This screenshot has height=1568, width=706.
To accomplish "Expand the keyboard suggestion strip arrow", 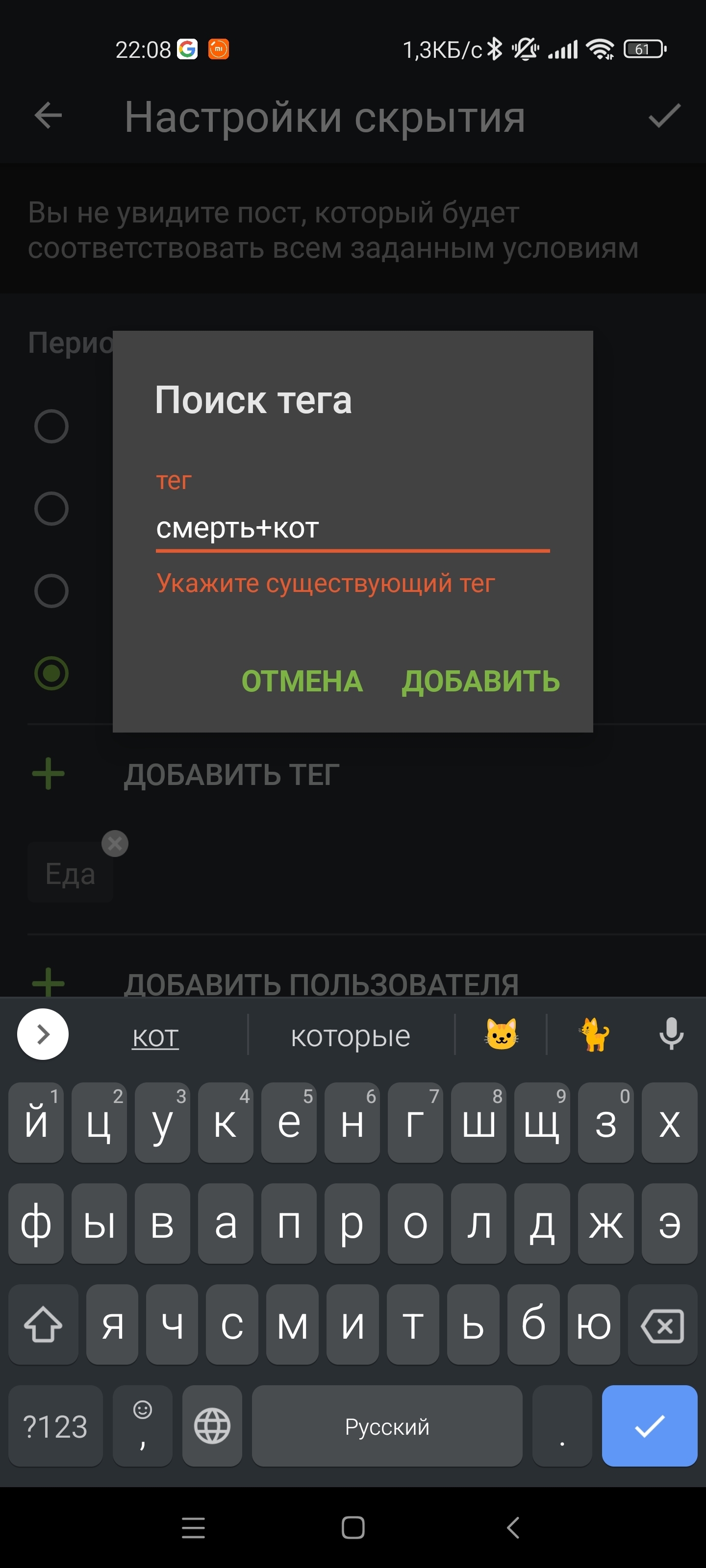I will coord(43,1034).
